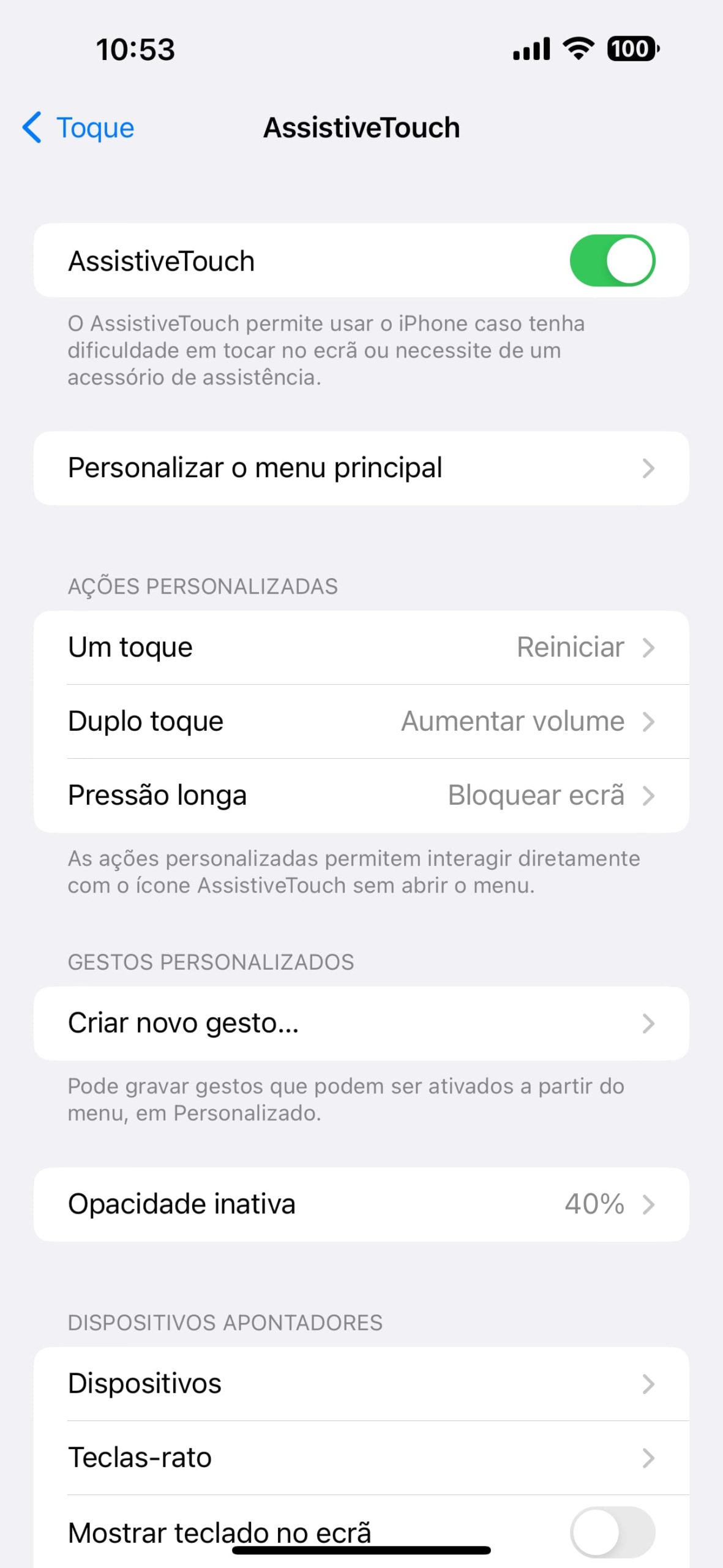Viewport: 723px width, 1568px height.
Task: Turn off the AssistiveTouch switch
Action: tap(612, 260)
